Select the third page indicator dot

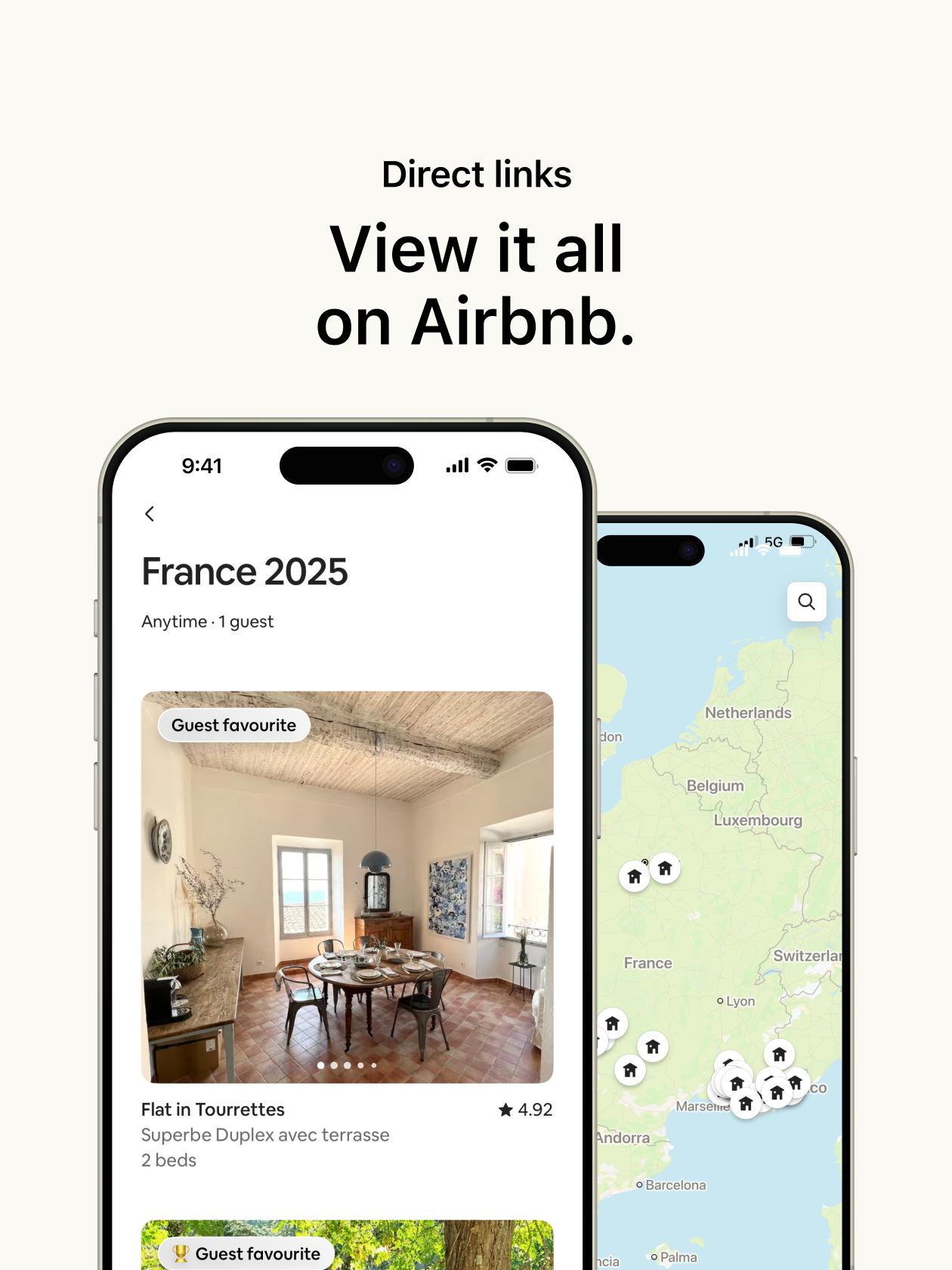(347, 1065)
